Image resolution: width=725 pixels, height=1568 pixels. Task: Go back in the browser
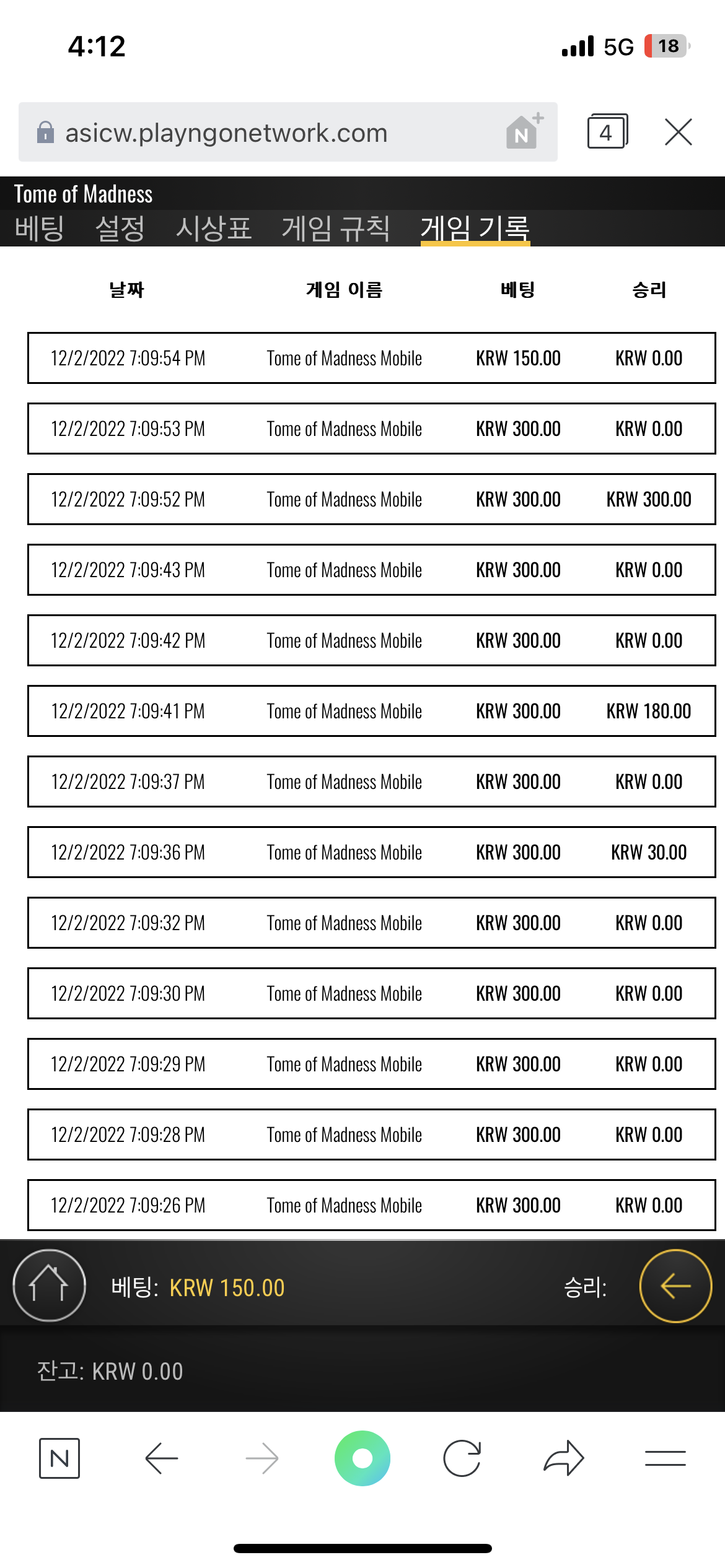tap(162, 1458)
